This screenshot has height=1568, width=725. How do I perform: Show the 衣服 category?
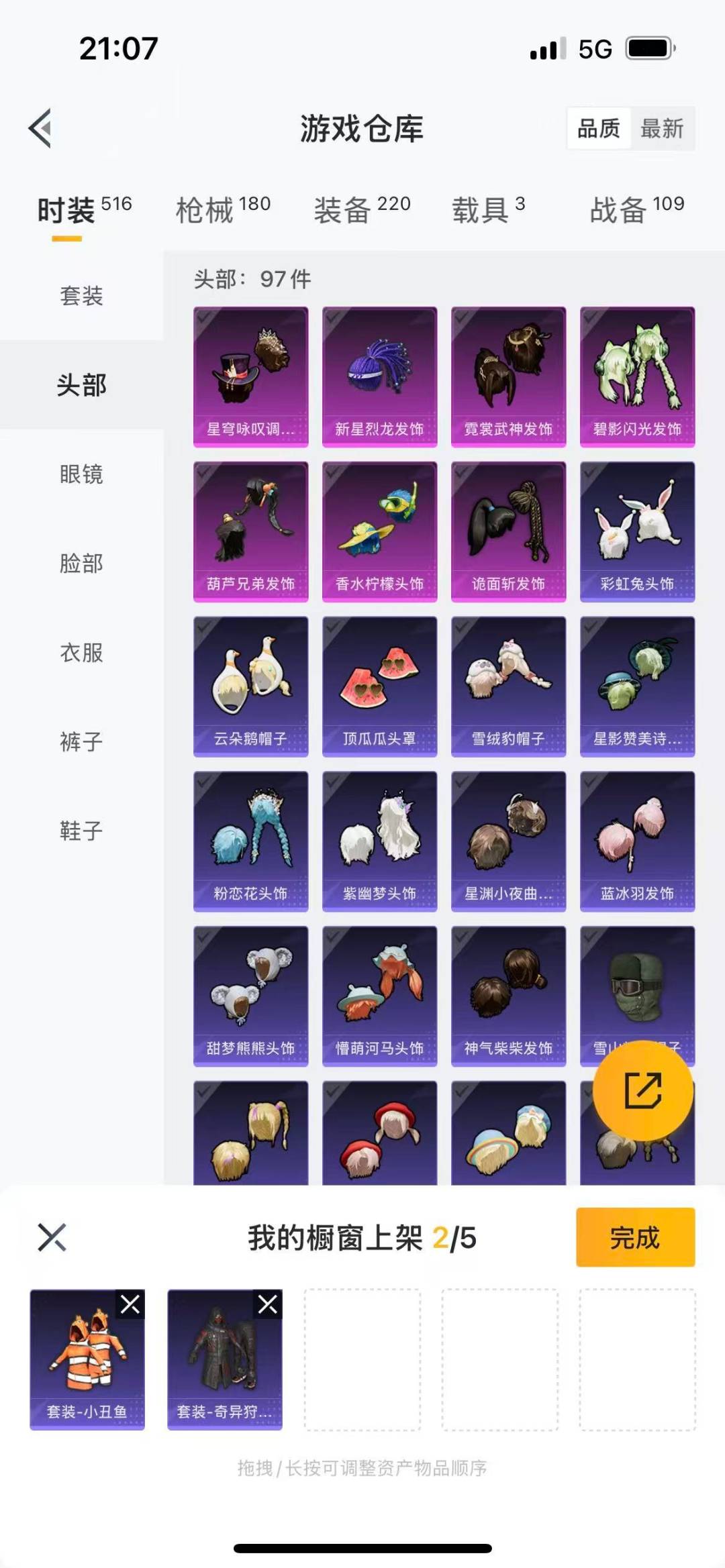point(81,653)
